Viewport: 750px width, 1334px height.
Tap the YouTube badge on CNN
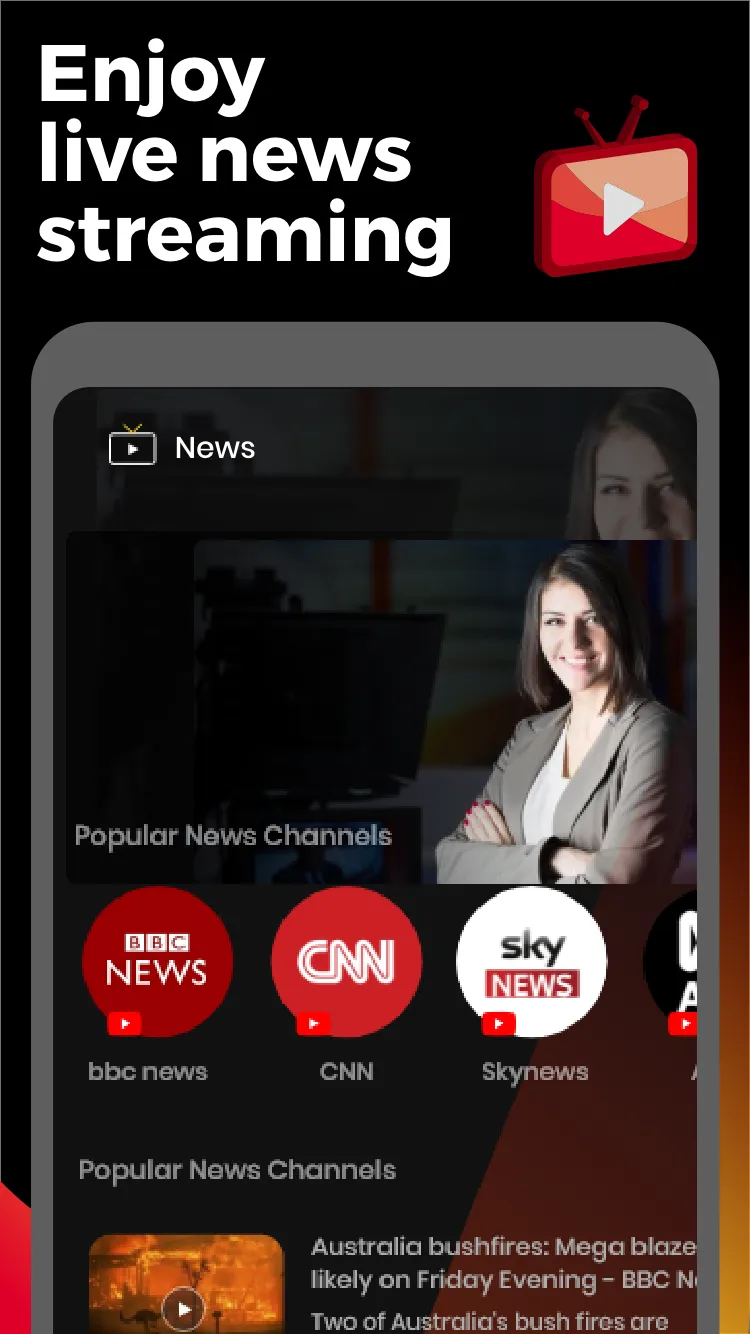coord(314,1023)
